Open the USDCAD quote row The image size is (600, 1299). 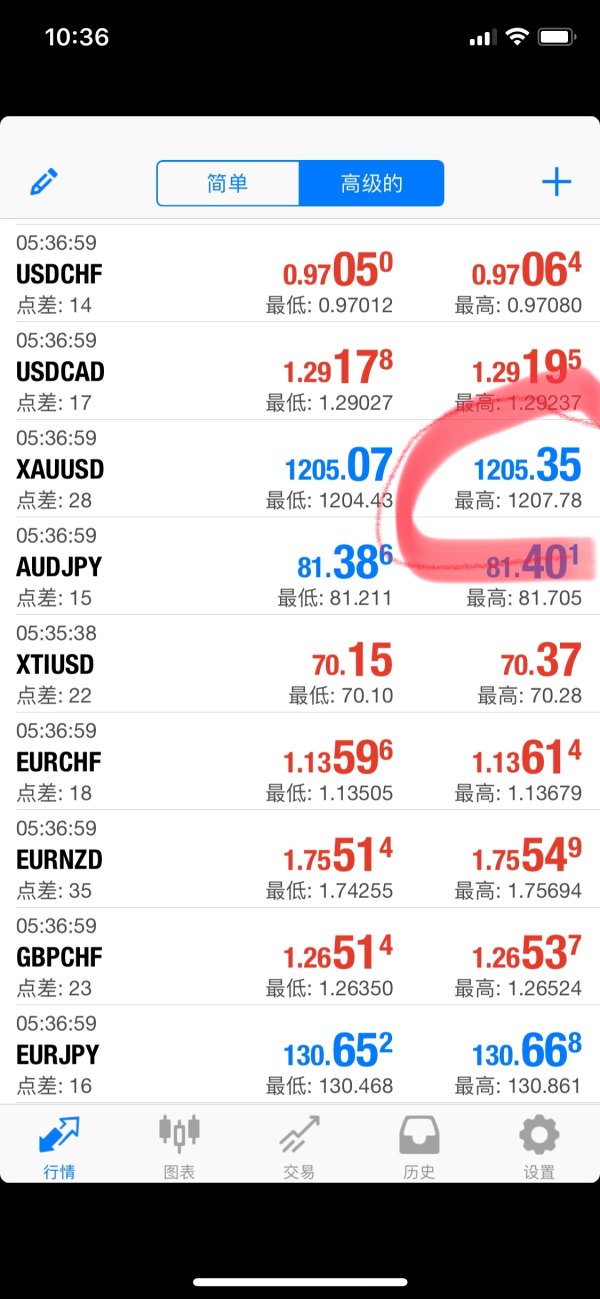point(300,371)
